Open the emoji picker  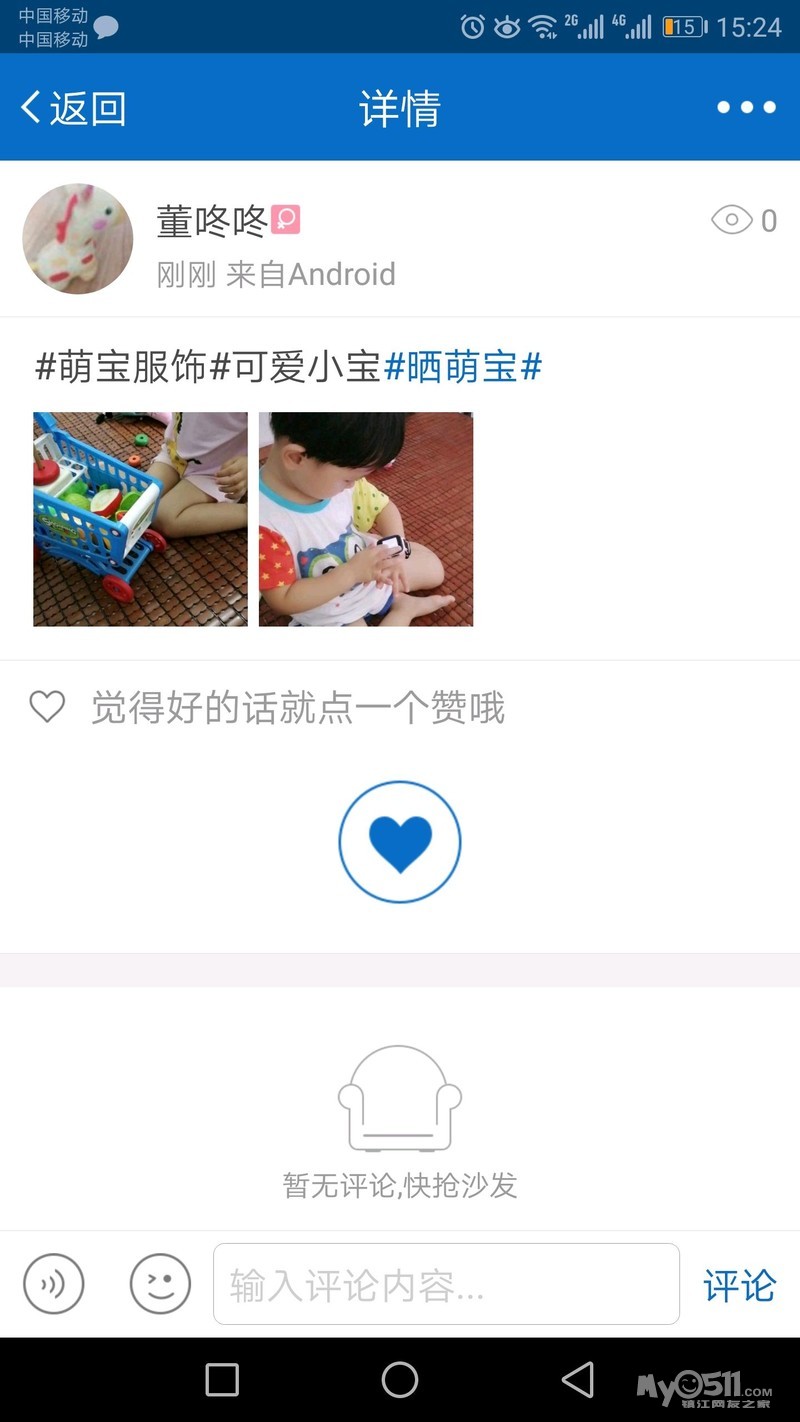click(160, 1284)
